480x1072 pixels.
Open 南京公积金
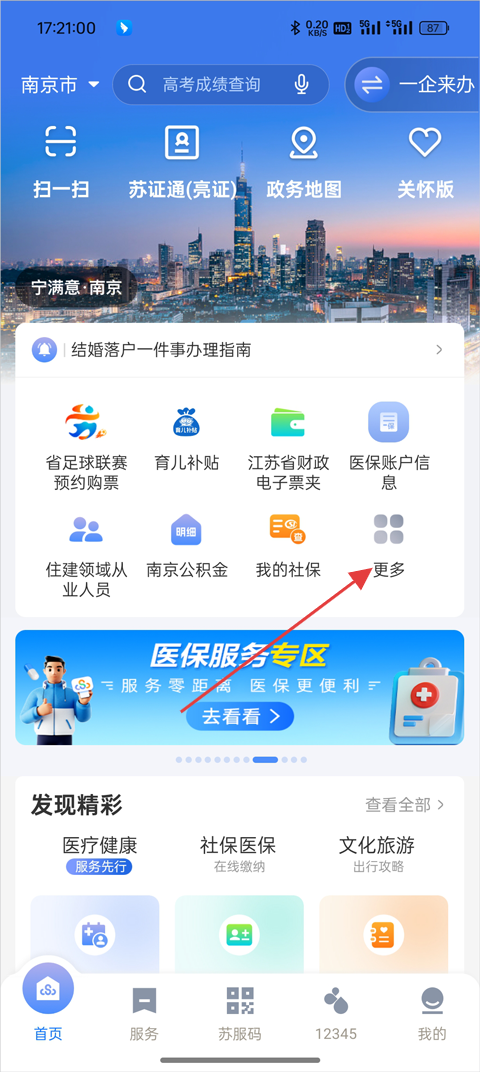click(187, 546)
